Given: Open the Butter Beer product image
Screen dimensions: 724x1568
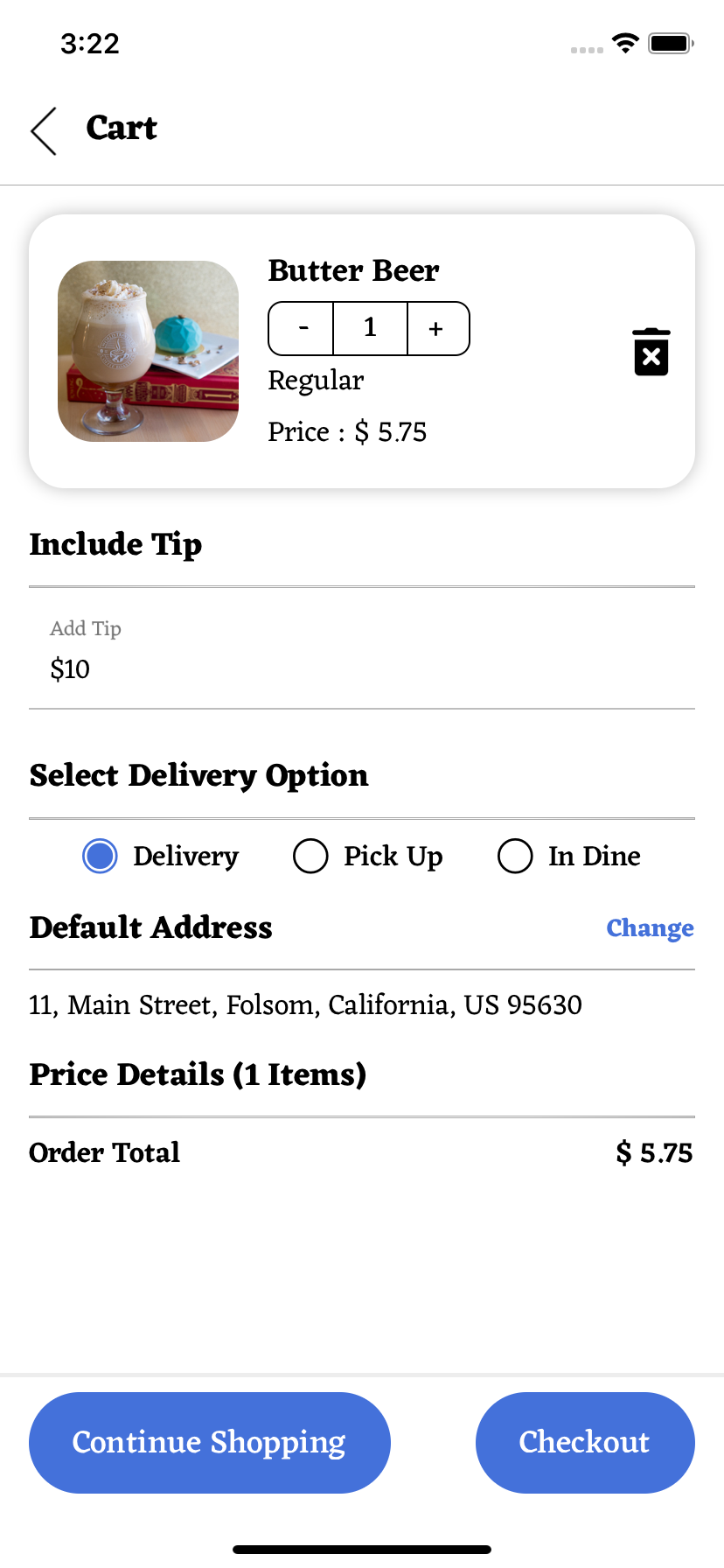Looking at the screenshot, I should [x=147, y=351].
